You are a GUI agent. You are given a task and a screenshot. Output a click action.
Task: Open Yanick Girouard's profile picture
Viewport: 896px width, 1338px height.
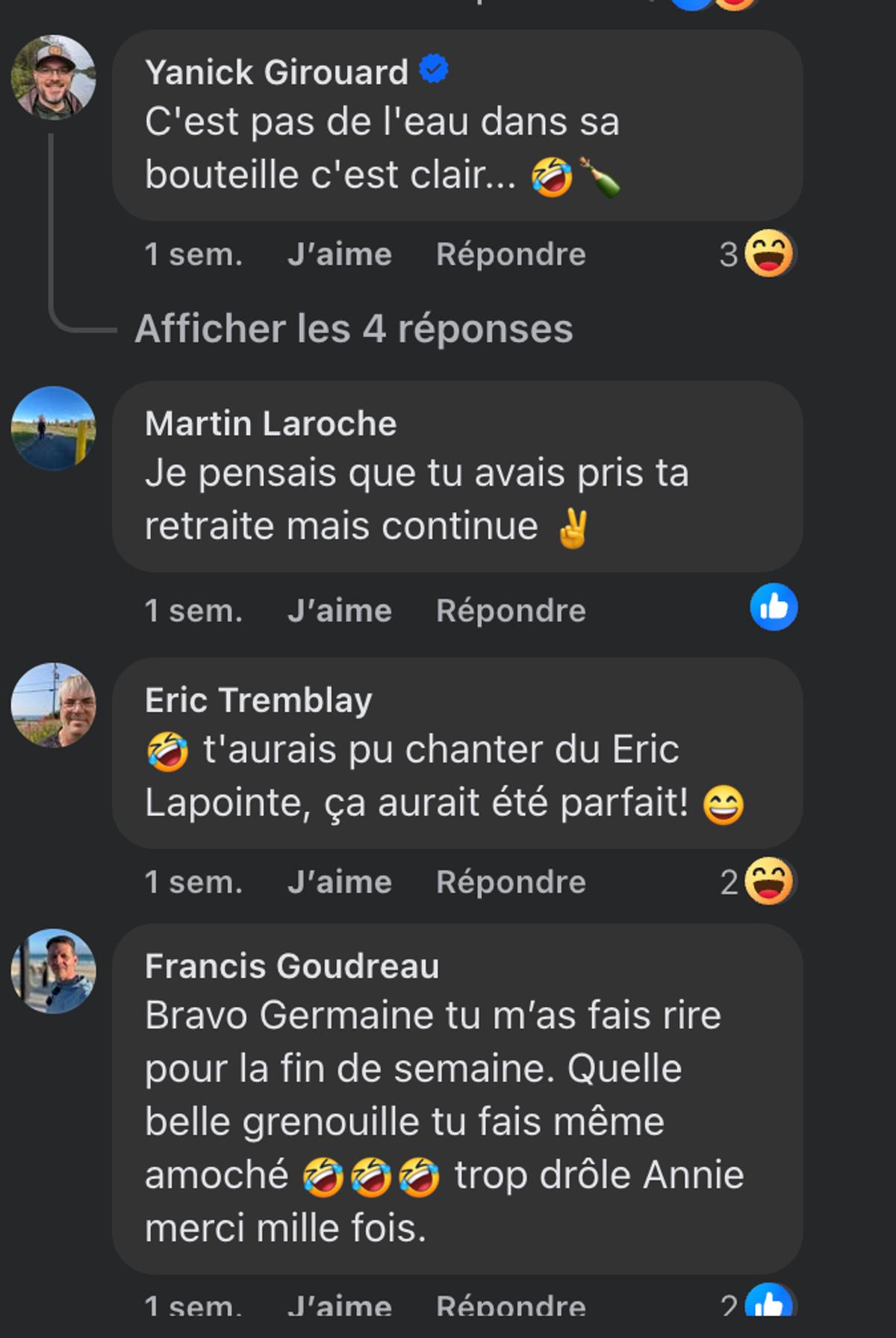point(53,77)
